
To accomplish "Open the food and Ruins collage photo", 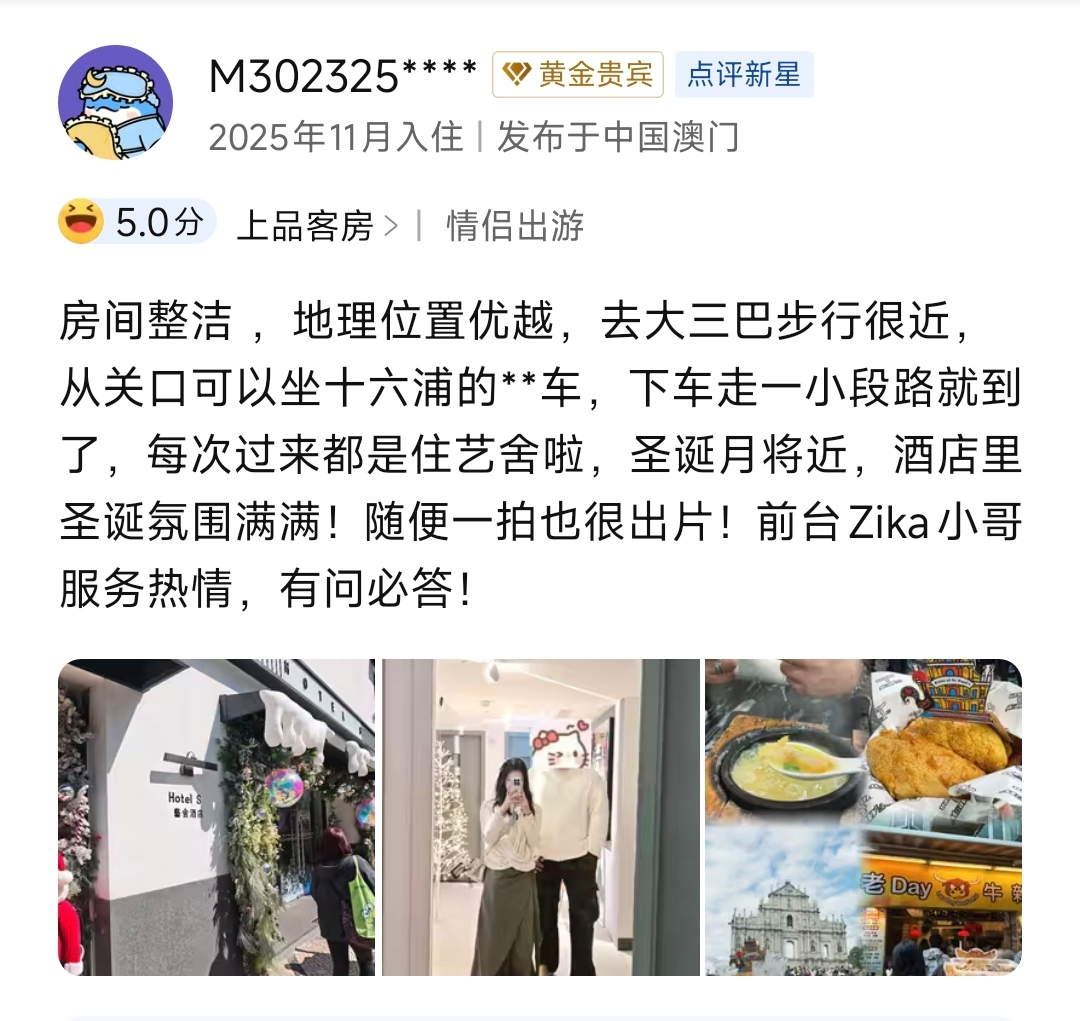I will (x=863, y=817).
